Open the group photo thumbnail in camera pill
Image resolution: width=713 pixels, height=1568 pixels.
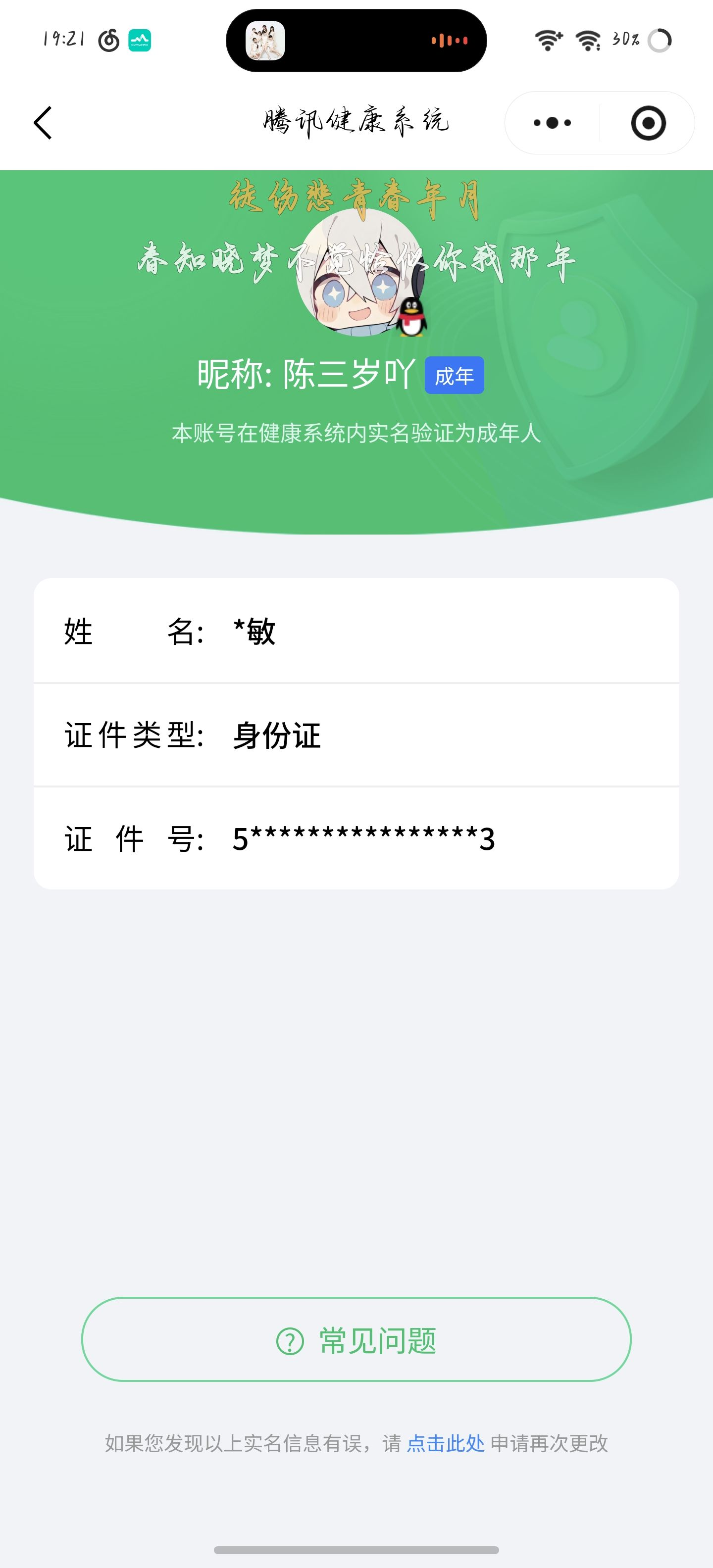(x=264, y=39)
